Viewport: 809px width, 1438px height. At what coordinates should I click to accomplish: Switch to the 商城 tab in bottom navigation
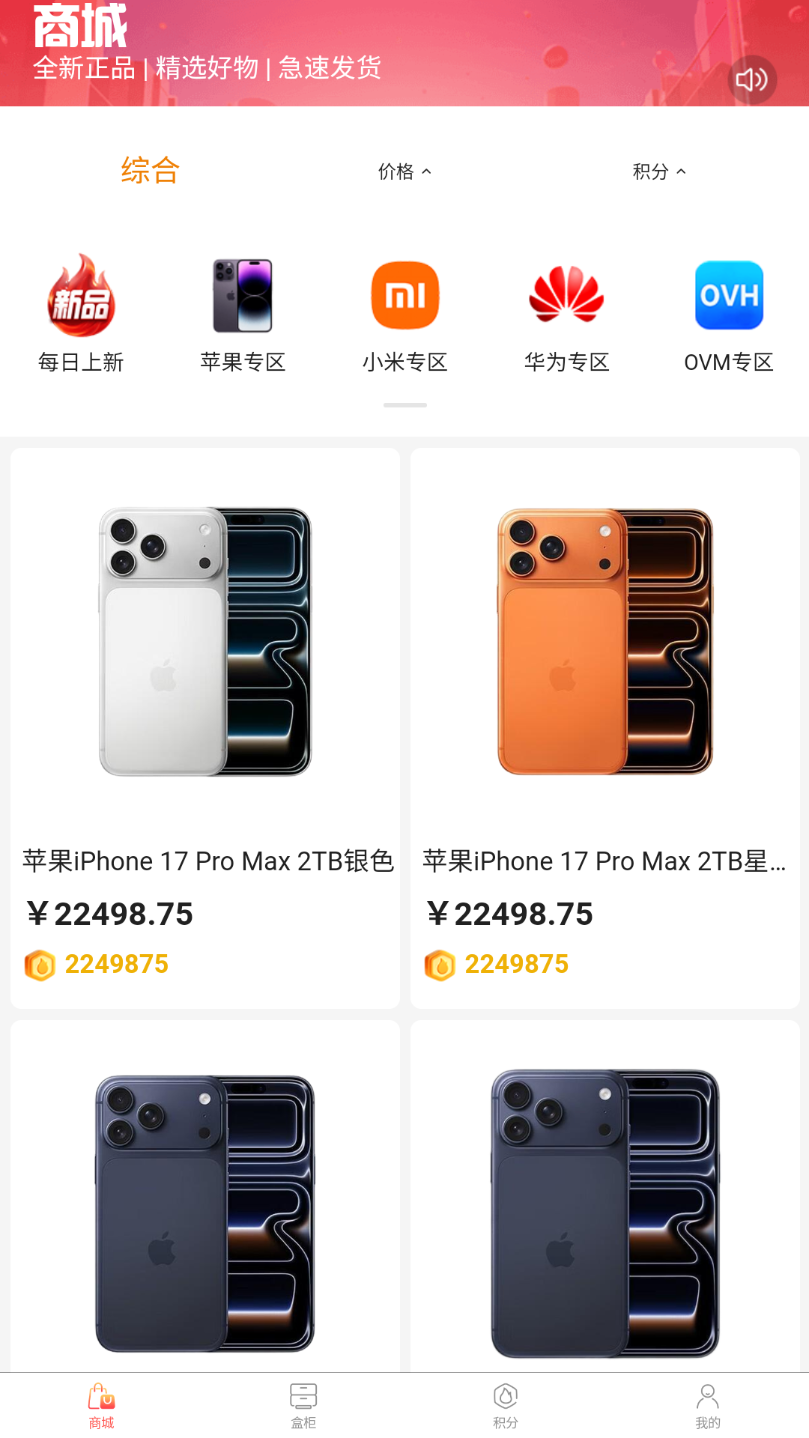point(100,1403)
